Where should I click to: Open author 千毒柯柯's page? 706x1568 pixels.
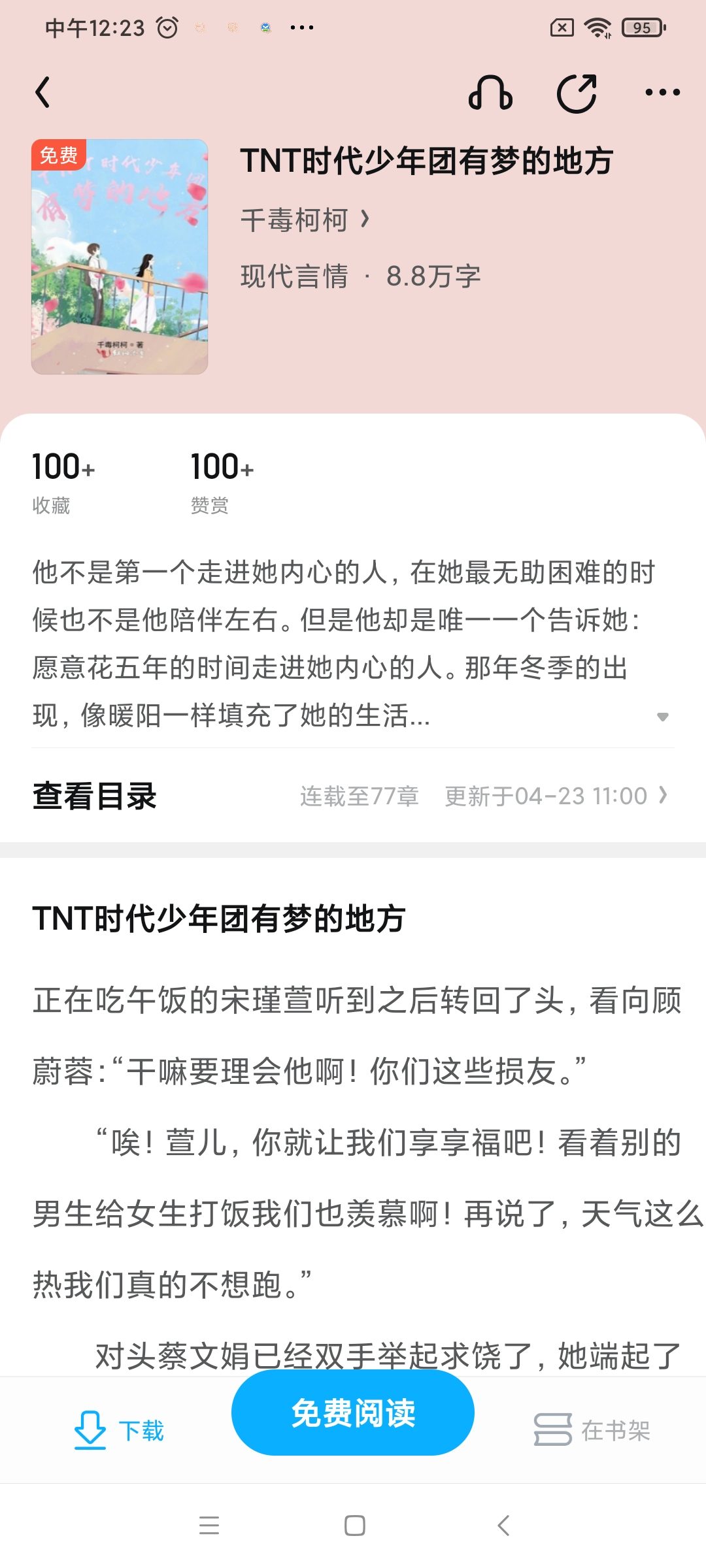click(x=305, y=220)
